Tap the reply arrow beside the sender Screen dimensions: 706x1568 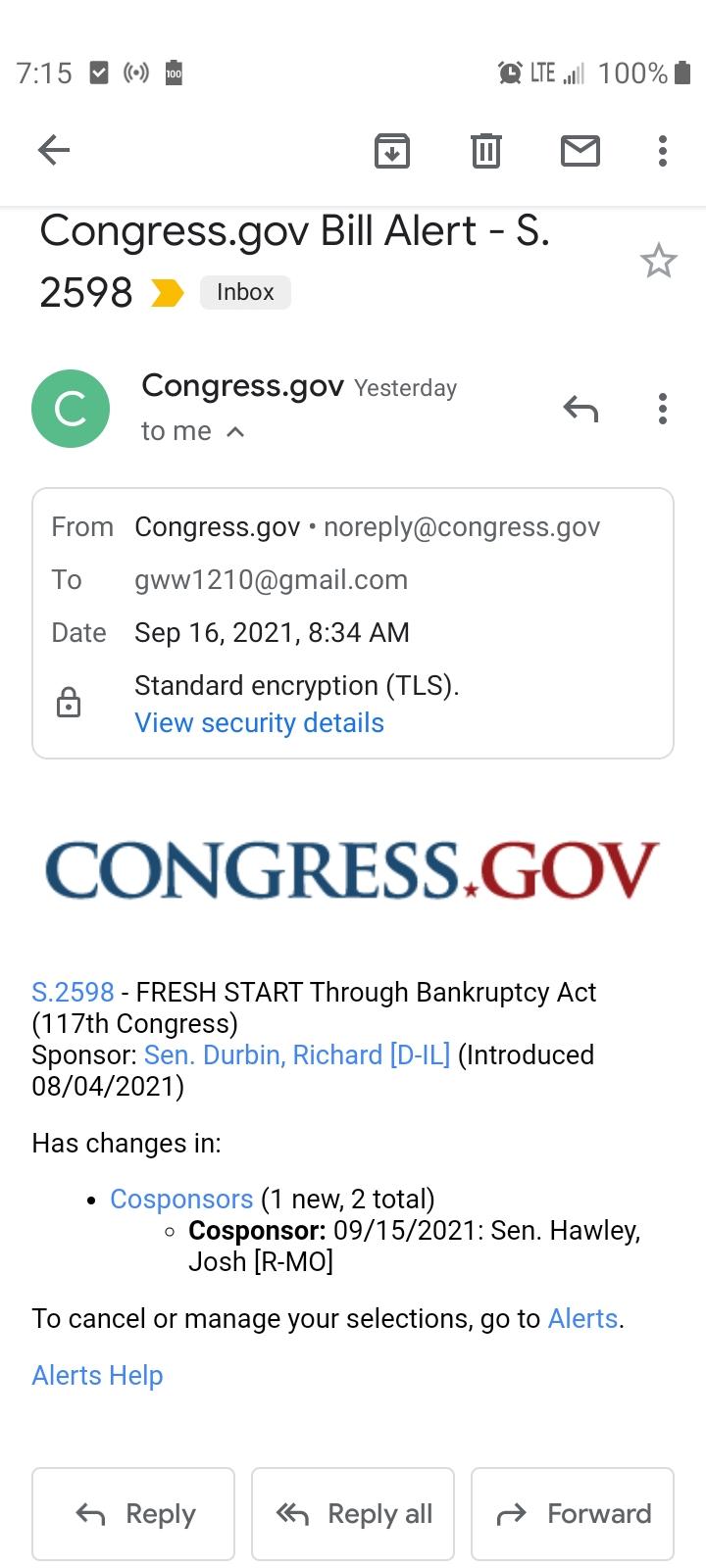point(580,408)
